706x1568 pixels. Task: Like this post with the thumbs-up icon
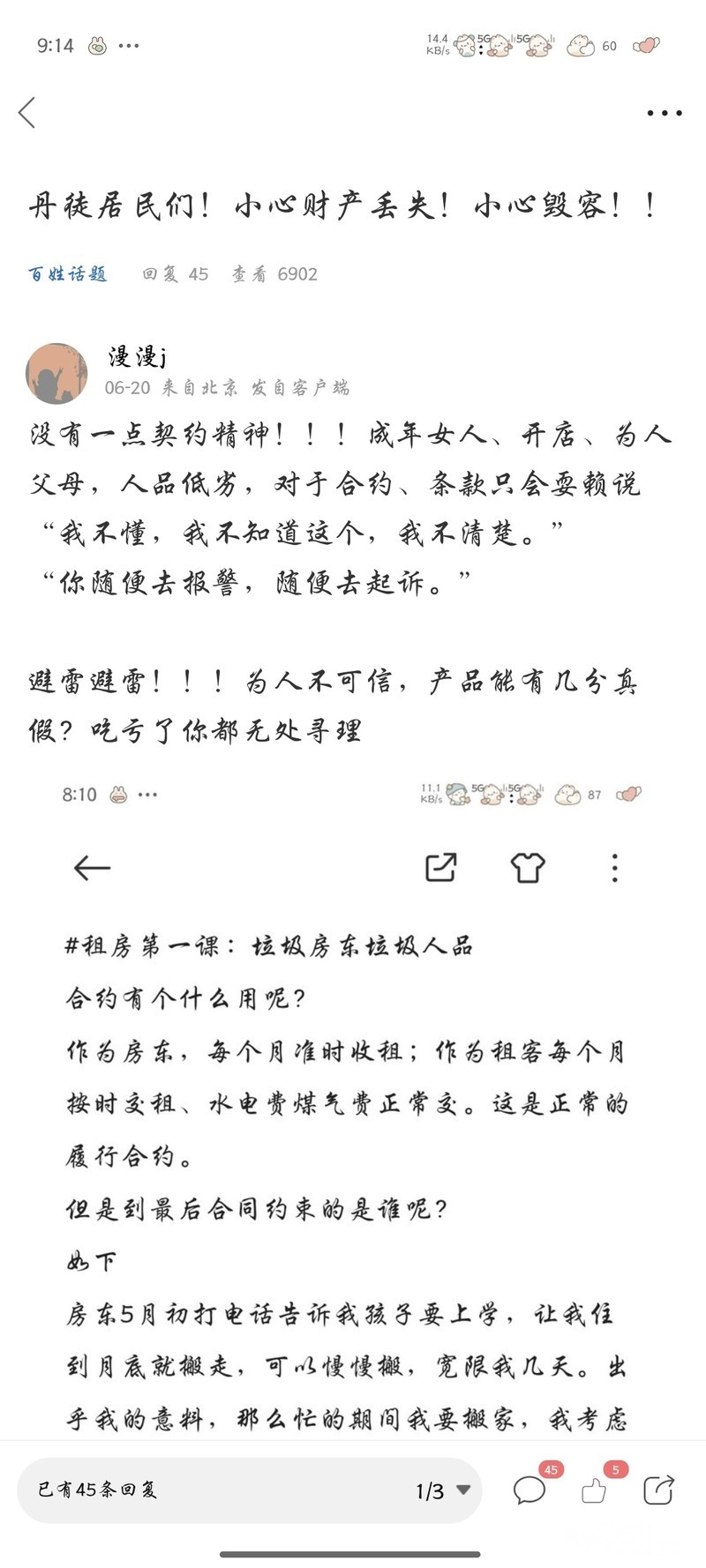coord(594,1490)
